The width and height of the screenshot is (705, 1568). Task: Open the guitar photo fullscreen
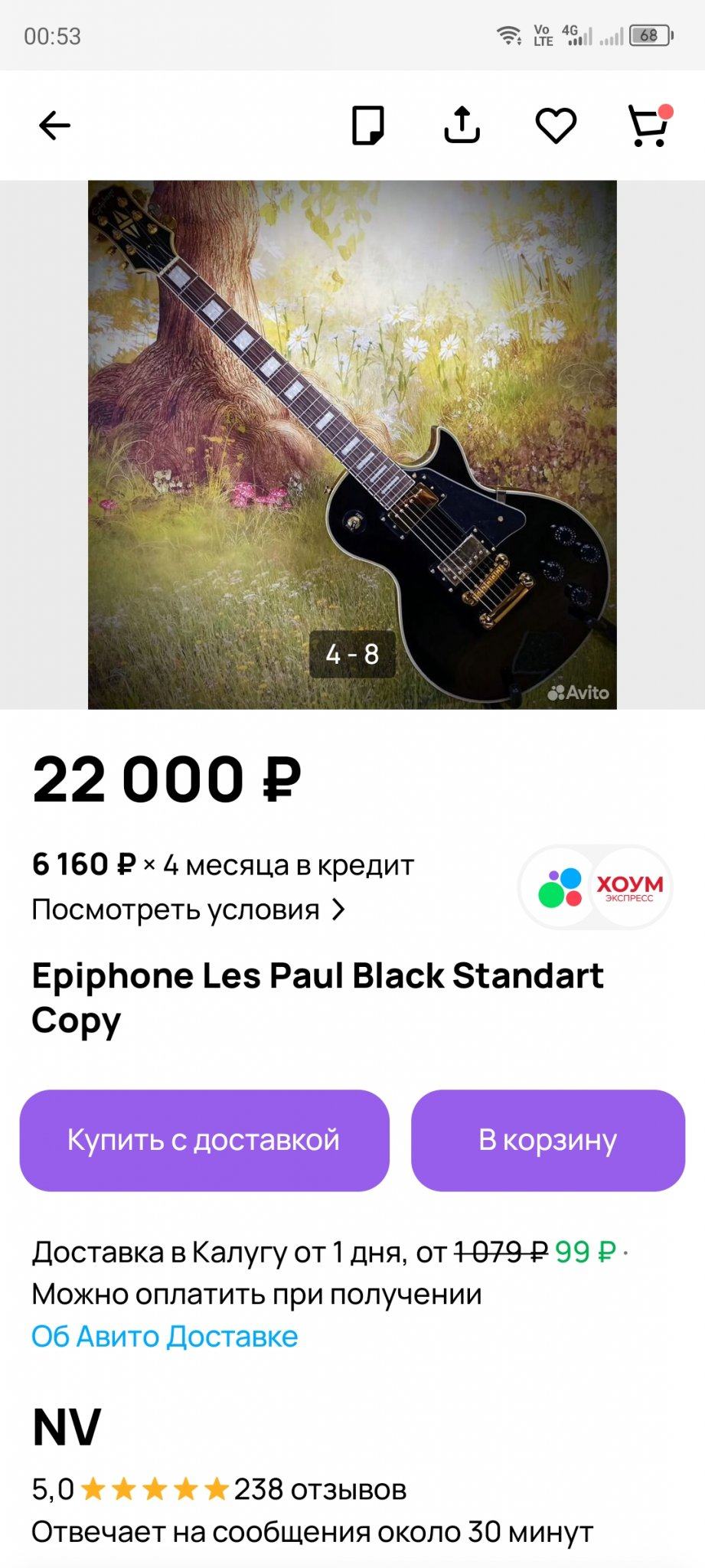click(x=352, y=444)
